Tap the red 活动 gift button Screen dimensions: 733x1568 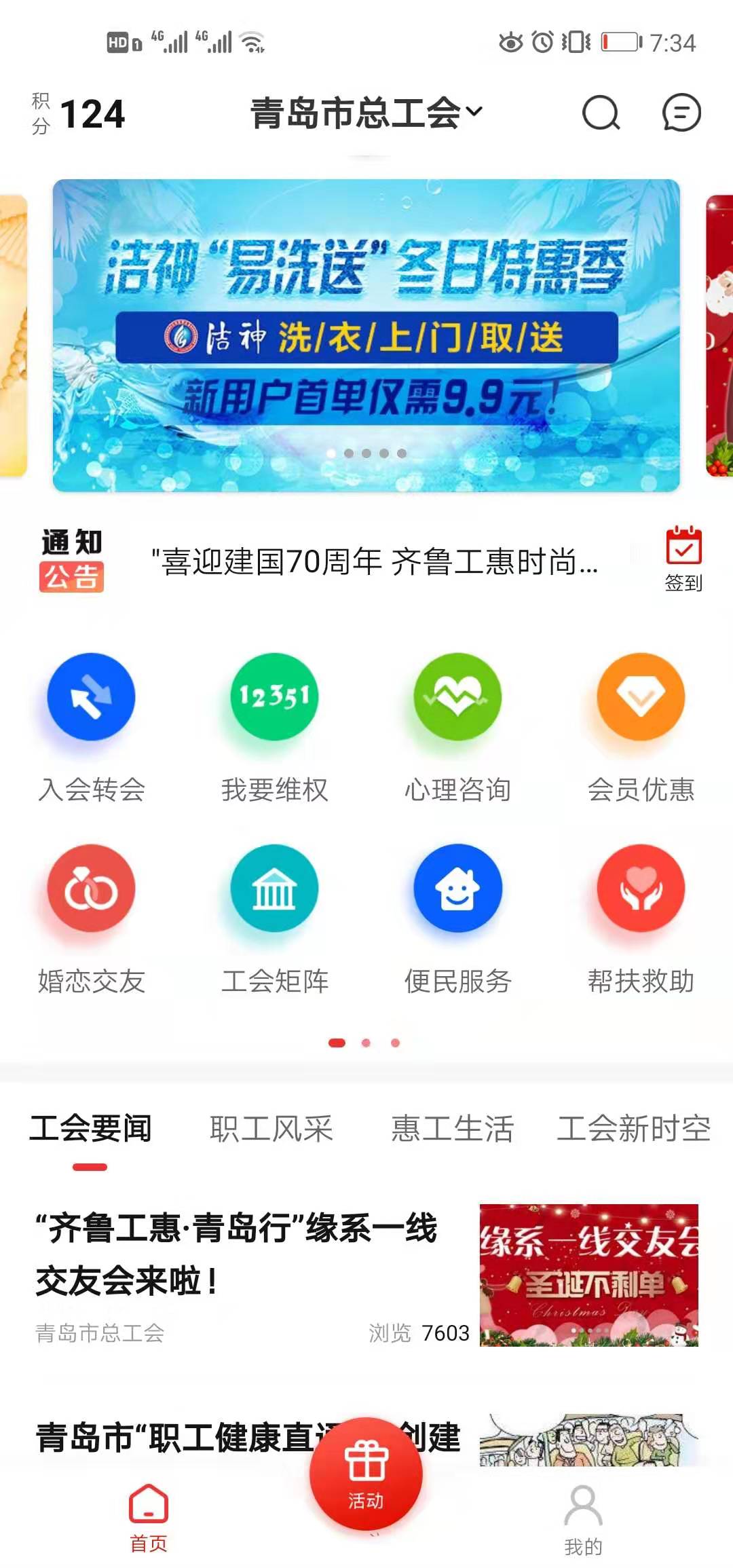coord(366,1473)
